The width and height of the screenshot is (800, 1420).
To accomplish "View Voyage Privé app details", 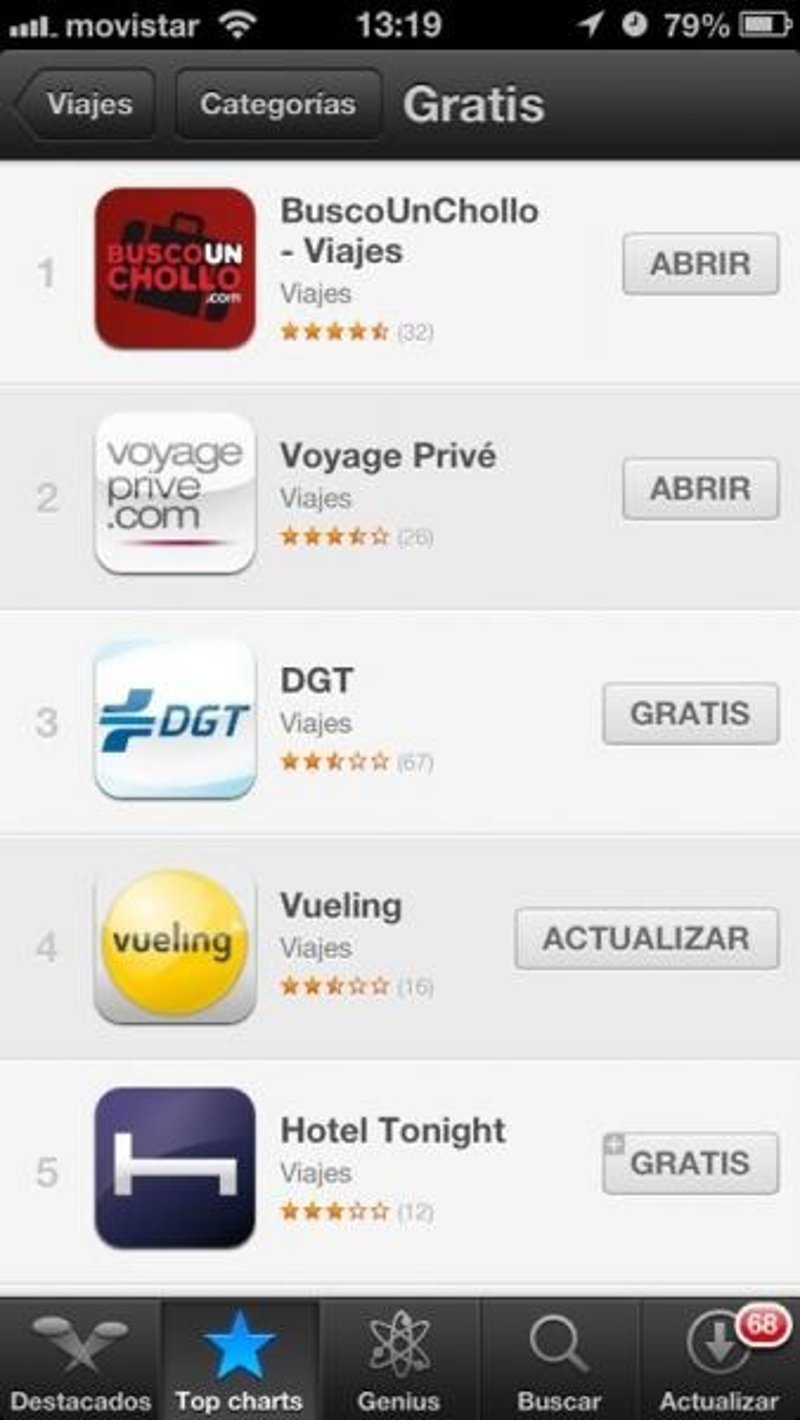I will point(388,457).
